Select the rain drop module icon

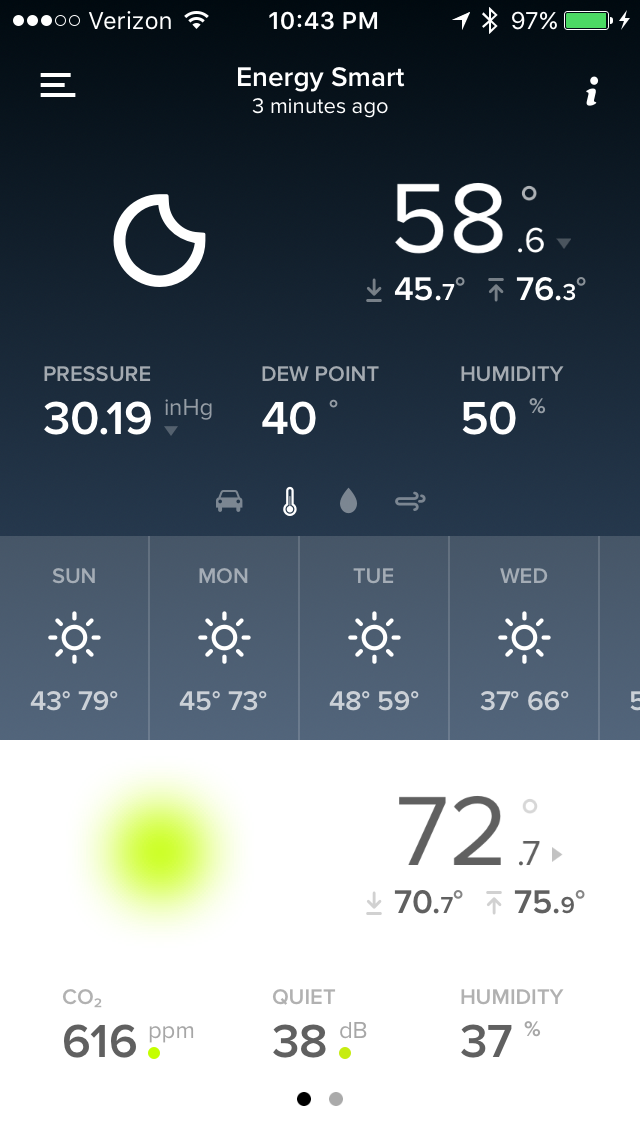point(348,500)
